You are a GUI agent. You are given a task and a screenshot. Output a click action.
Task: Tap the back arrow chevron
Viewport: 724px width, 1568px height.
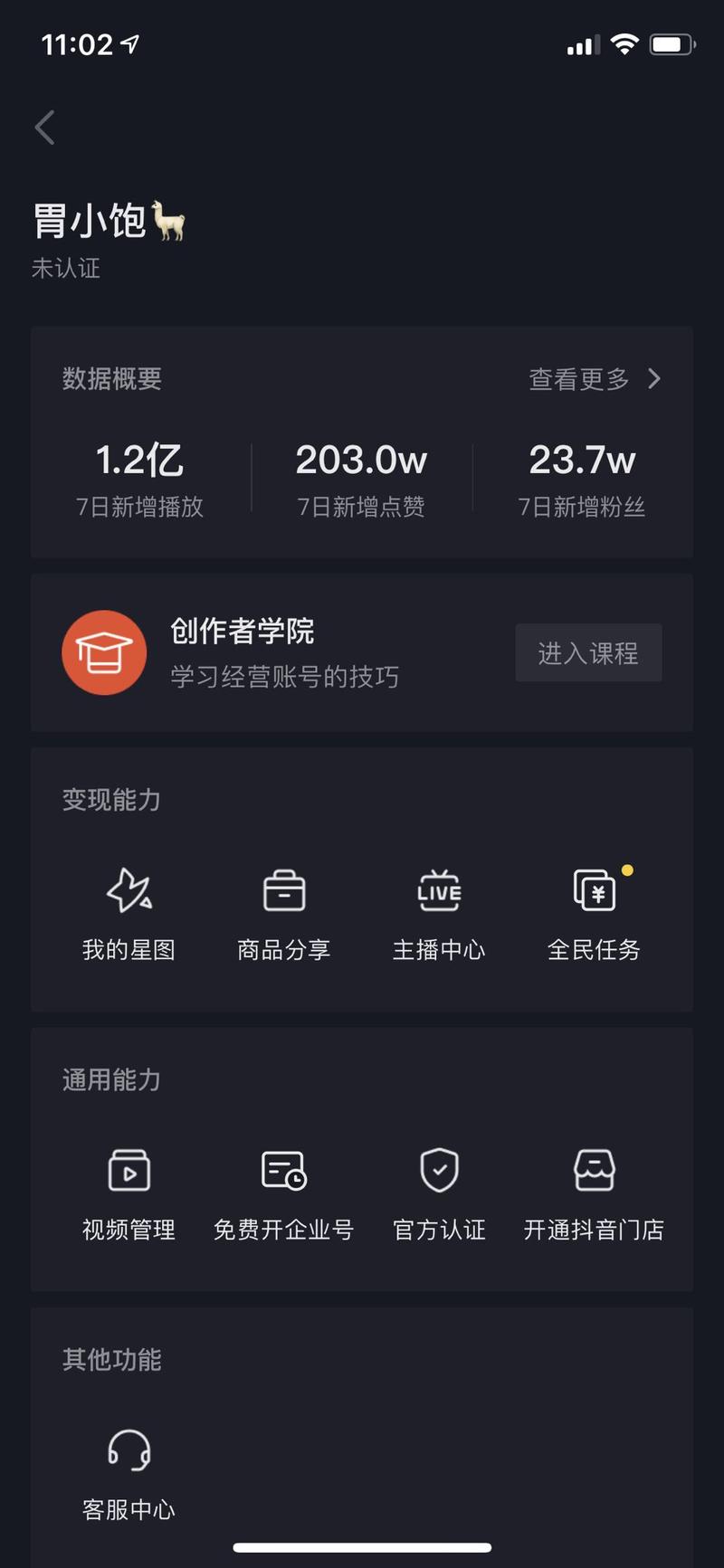[44, 128]
